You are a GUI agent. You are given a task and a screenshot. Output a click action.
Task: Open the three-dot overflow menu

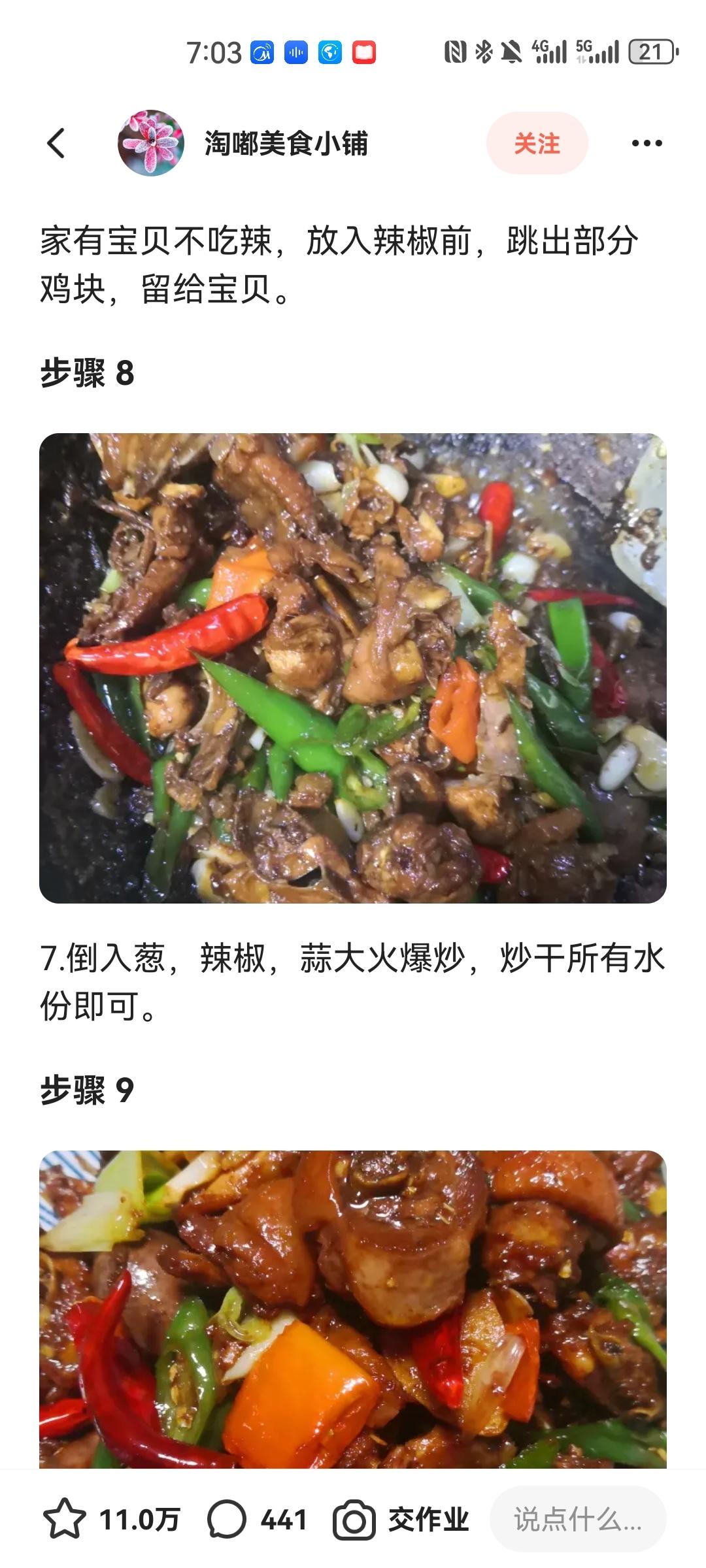647,143
